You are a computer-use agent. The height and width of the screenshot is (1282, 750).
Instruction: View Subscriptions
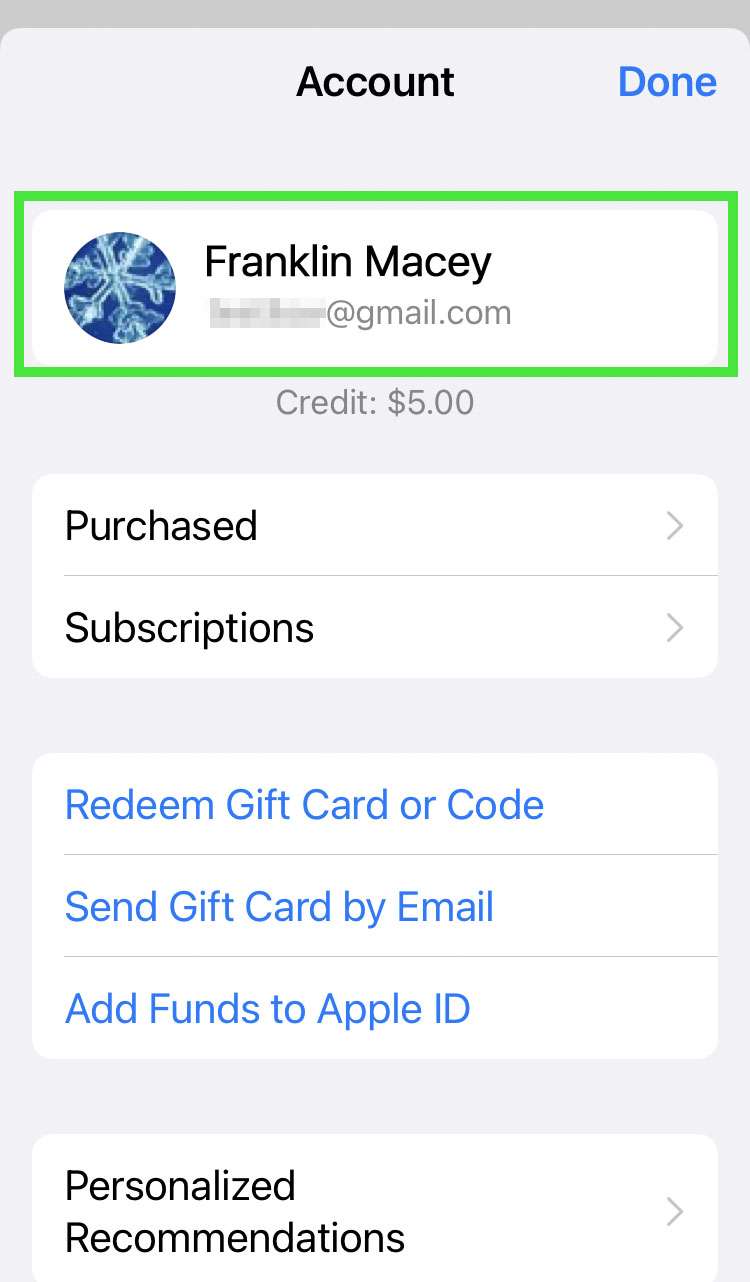coord(375,628)
